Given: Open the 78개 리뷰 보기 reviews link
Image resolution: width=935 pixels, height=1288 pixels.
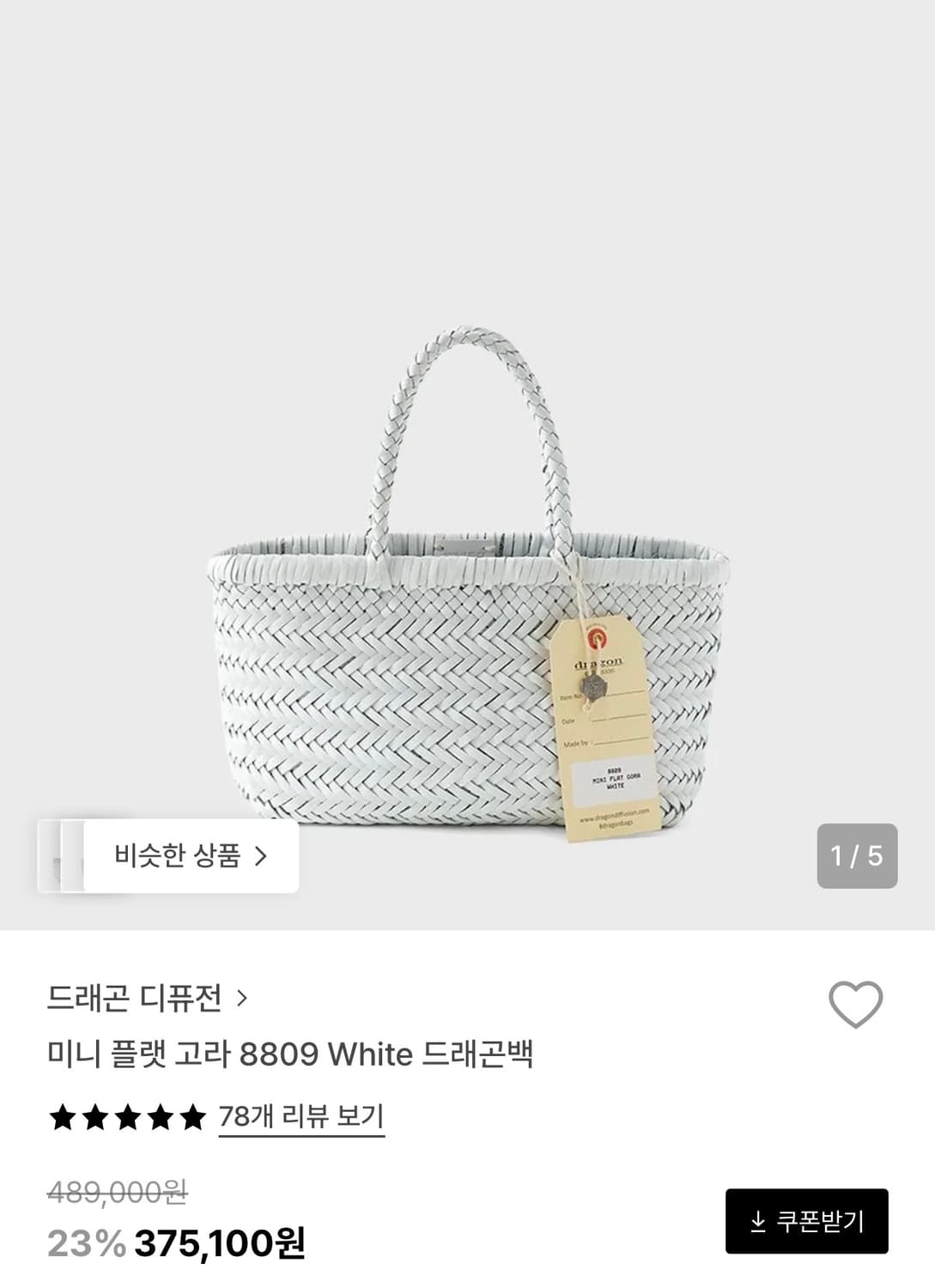Looking at the screenshot, I should (x=301, y=1118).
